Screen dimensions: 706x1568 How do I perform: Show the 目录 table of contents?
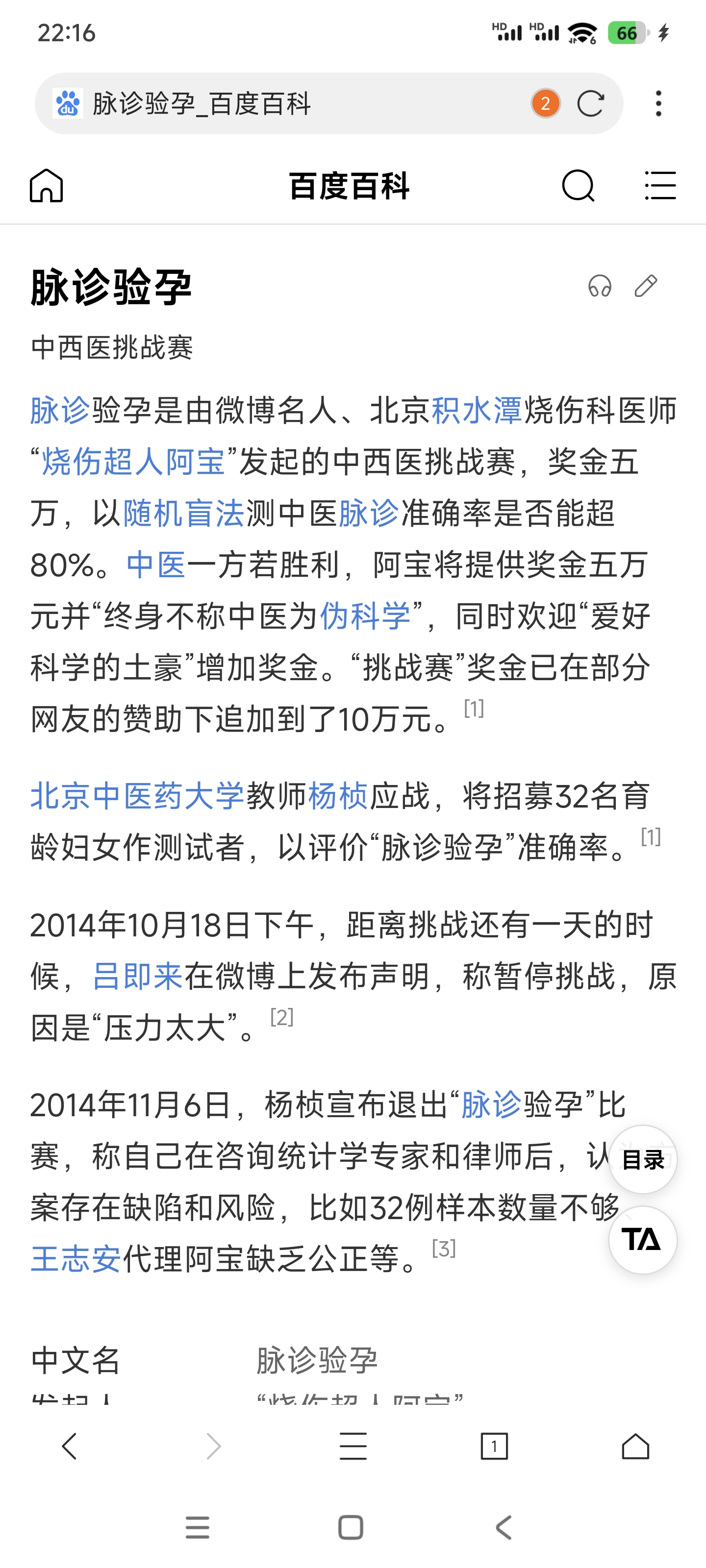click(643, 1159)
